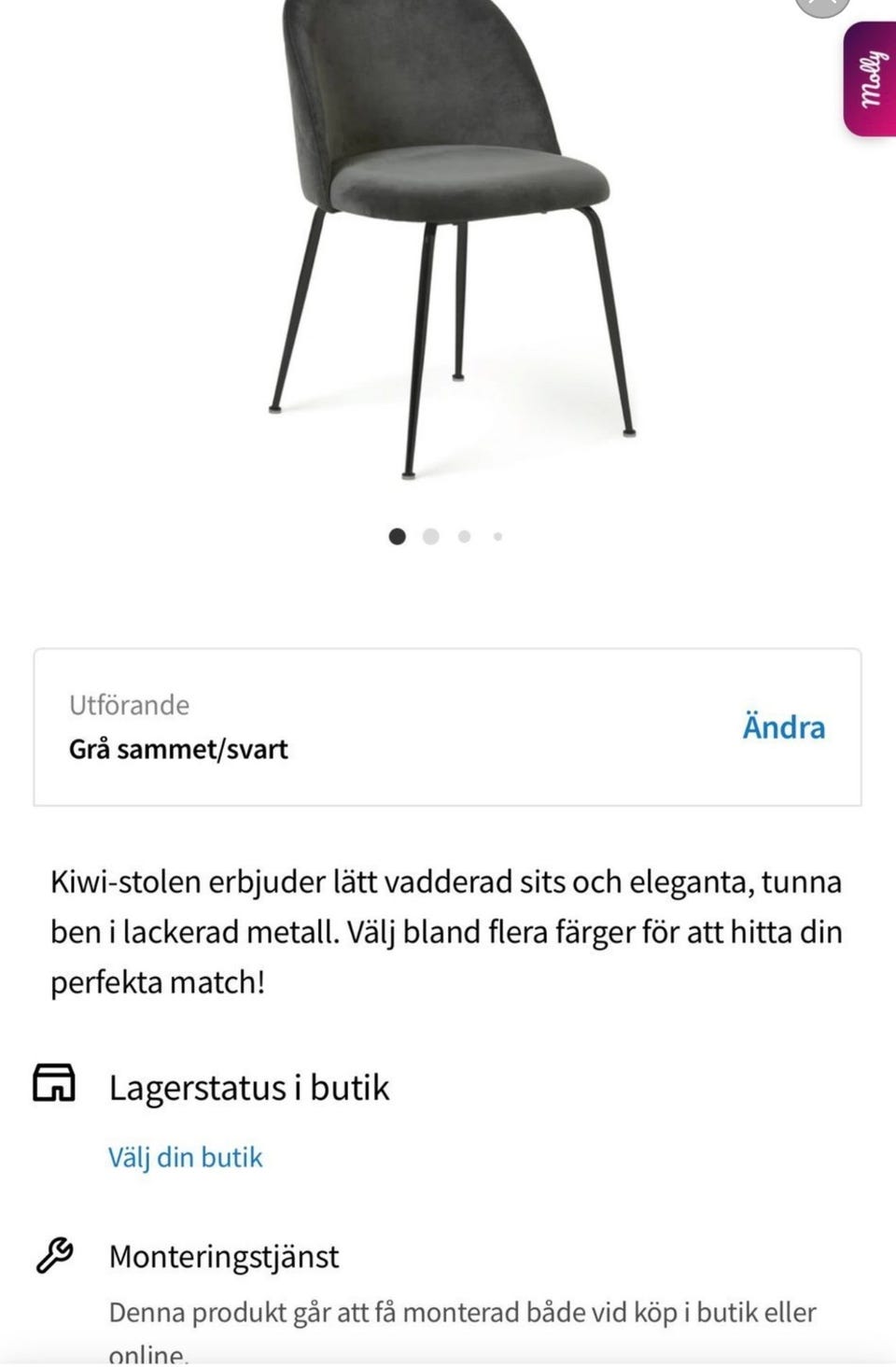
Task: Click the wrench icon beside Monteringstjänst
Action: [x=57, y=1255]
